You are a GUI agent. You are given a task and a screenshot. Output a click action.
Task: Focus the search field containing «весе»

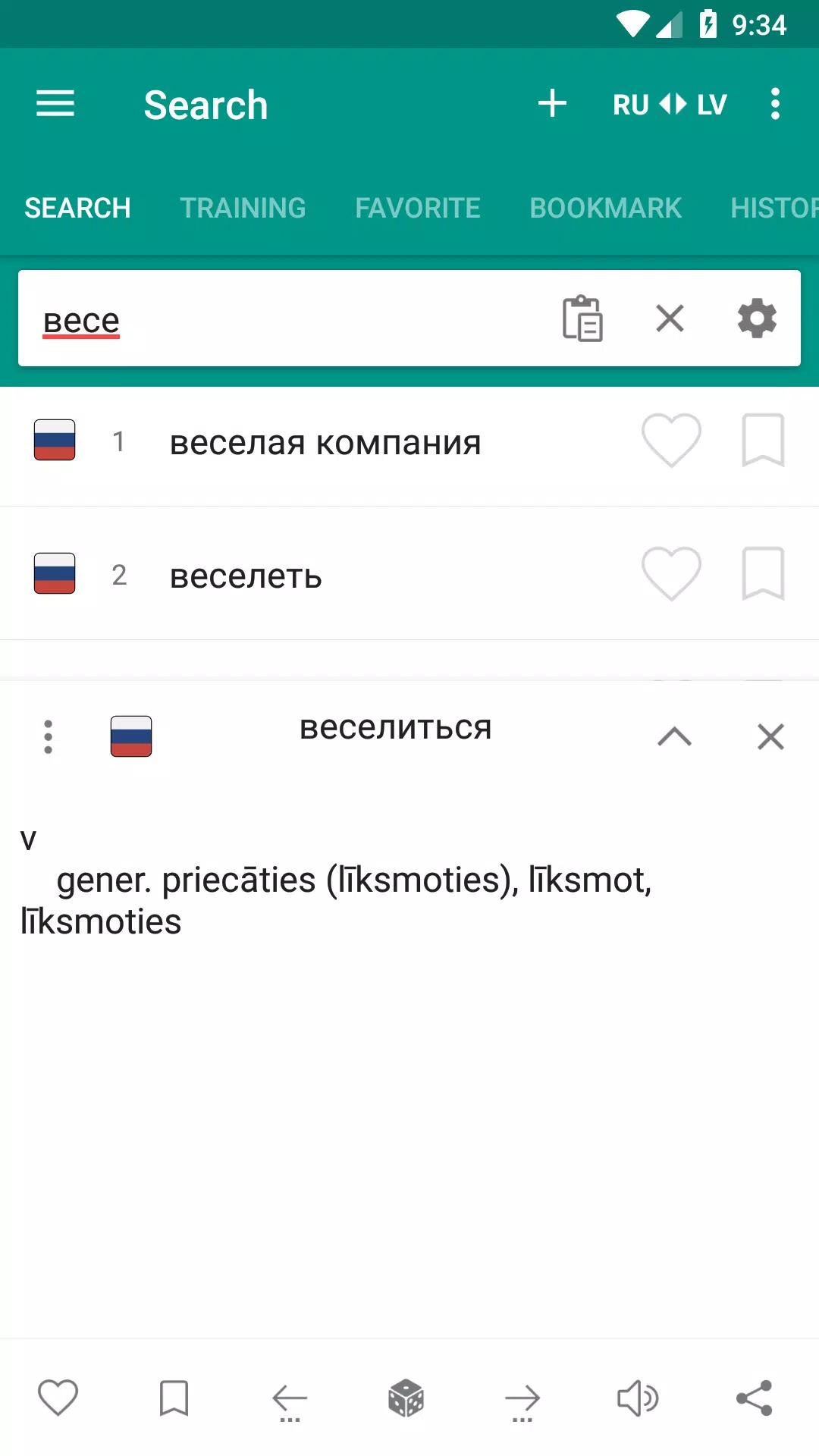tap(288, 319)
